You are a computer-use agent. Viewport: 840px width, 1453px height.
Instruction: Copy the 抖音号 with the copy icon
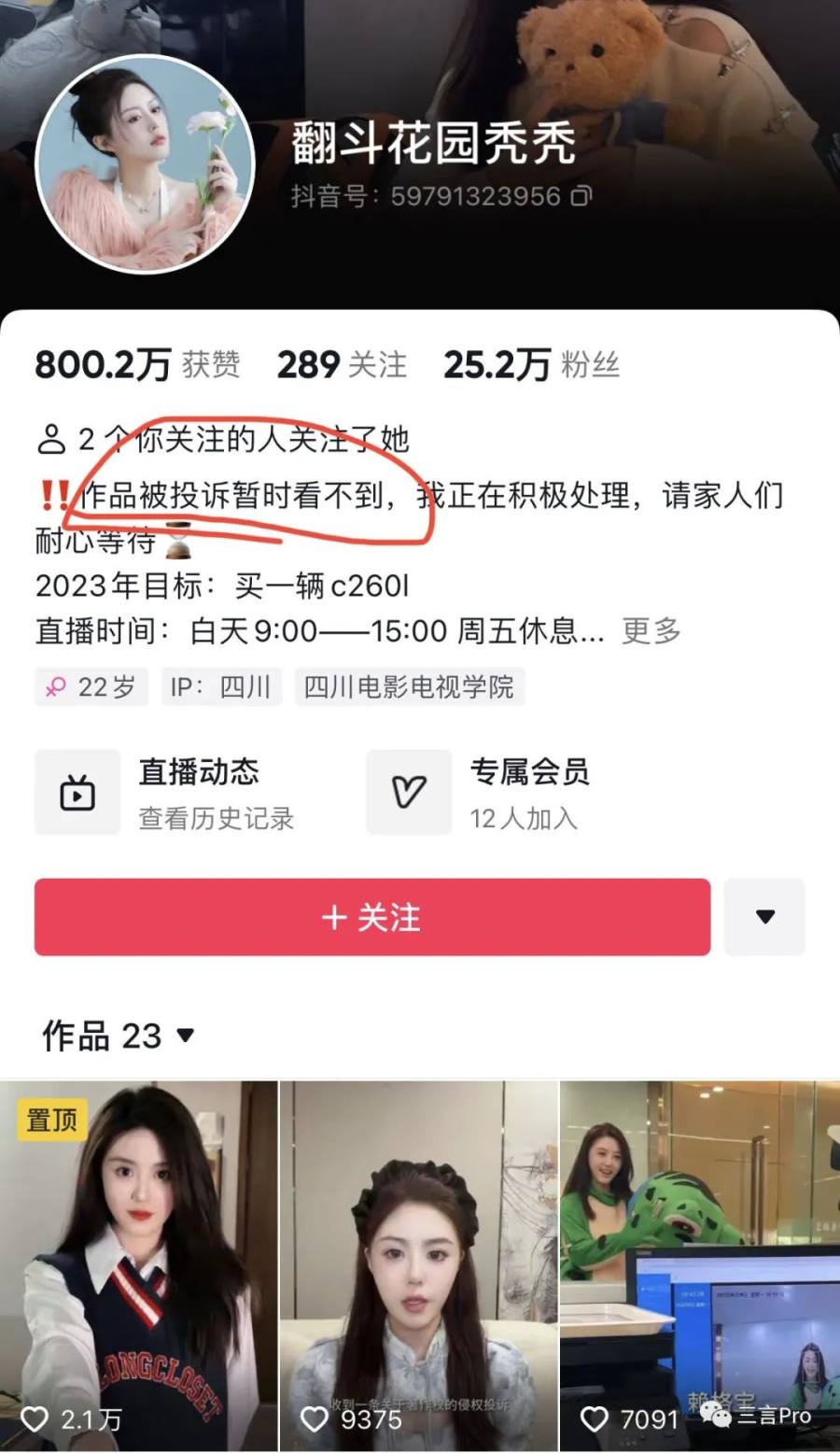[x=581, y=196]
